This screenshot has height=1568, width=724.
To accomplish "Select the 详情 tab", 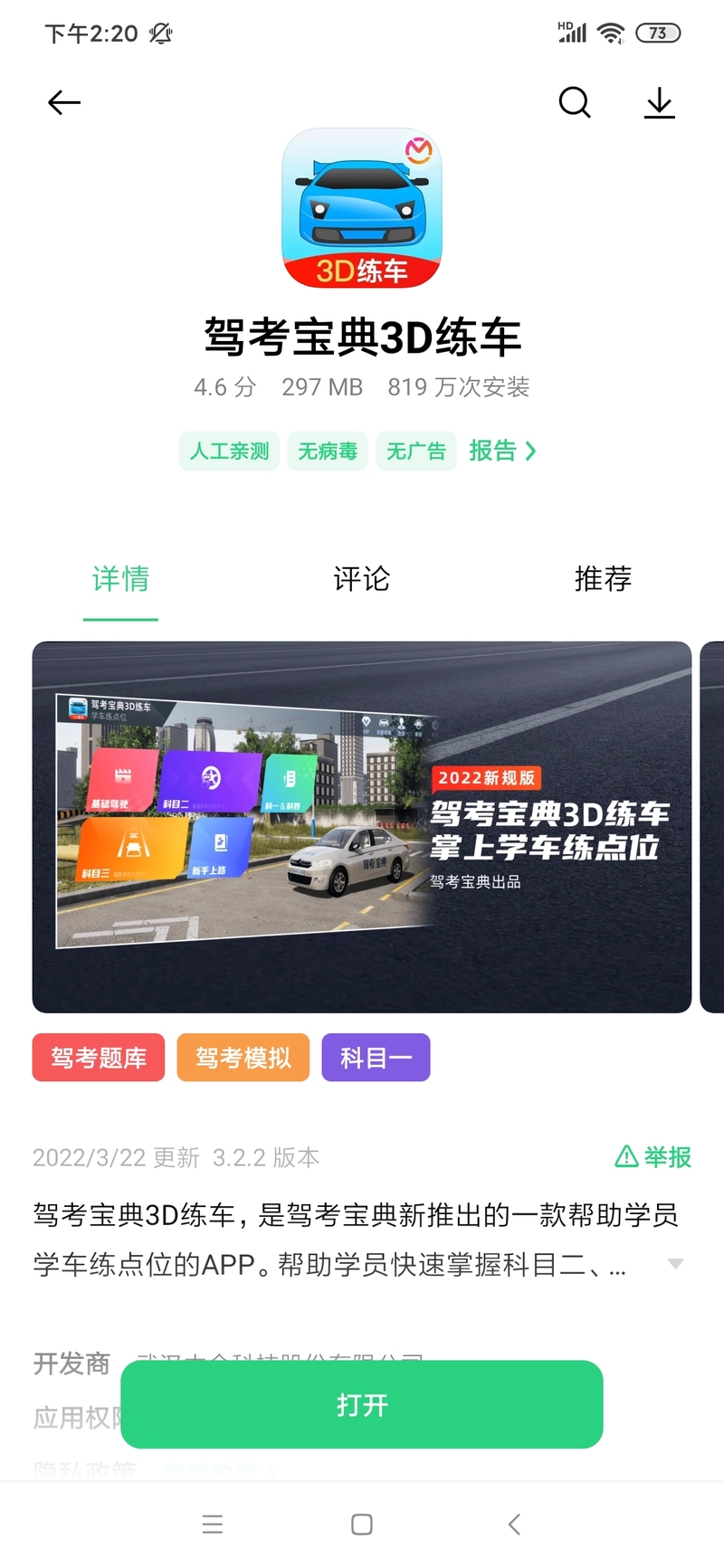I will point(120,579).
